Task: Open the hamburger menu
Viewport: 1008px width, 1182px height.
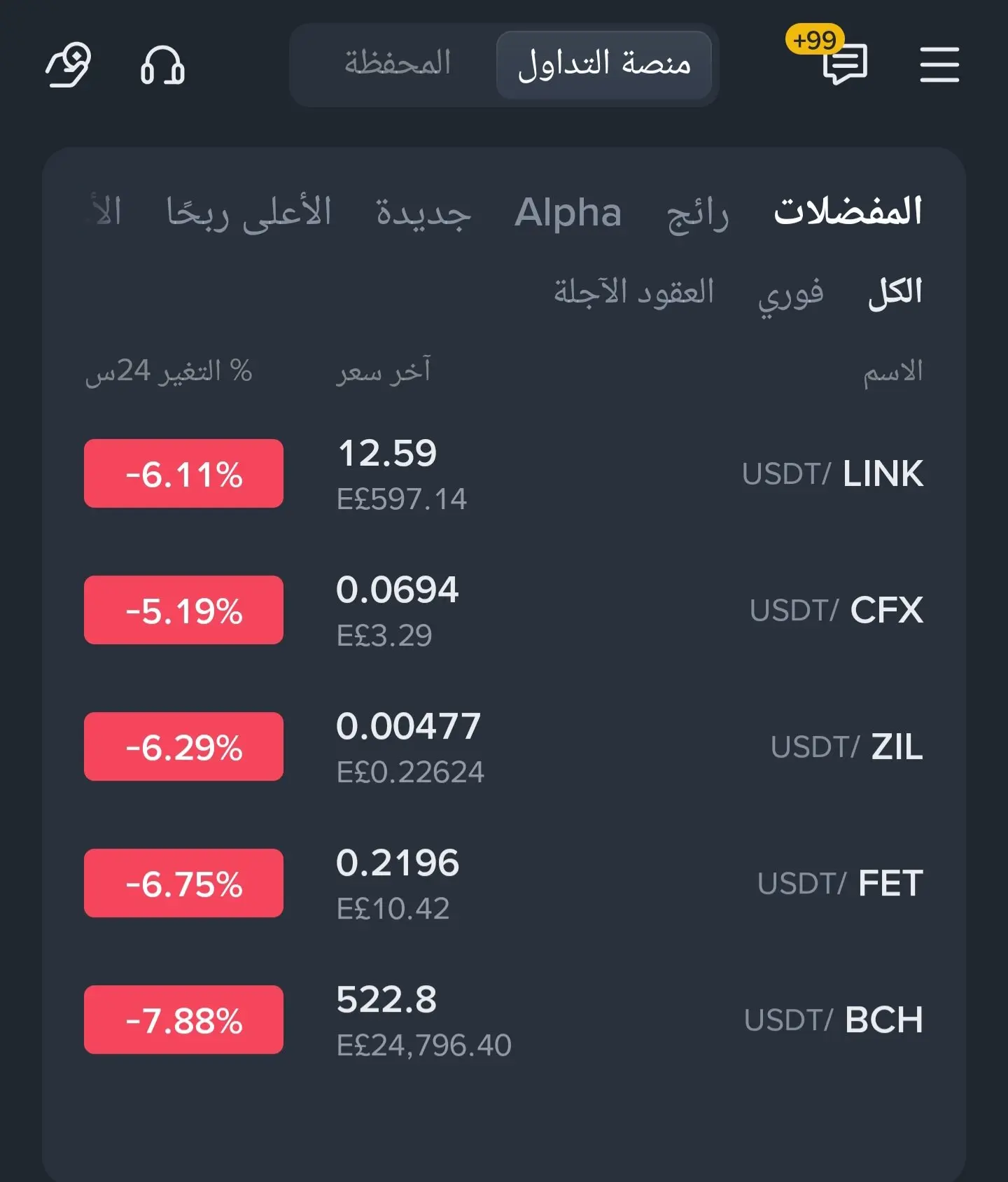Action: click(939, 64)
